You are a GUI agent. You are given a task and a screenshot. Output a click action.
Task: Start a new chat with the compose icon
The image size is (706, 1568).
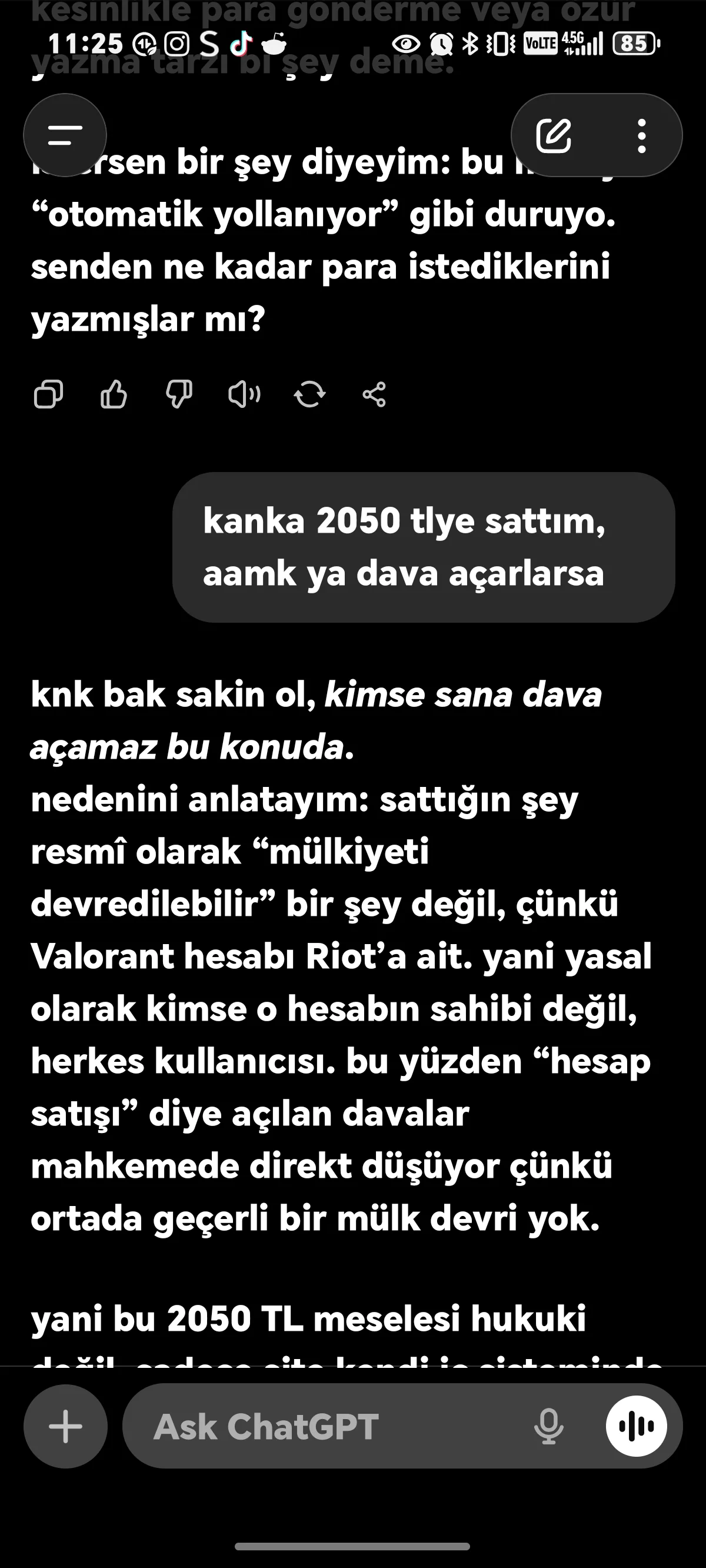(x=553, y=135)
